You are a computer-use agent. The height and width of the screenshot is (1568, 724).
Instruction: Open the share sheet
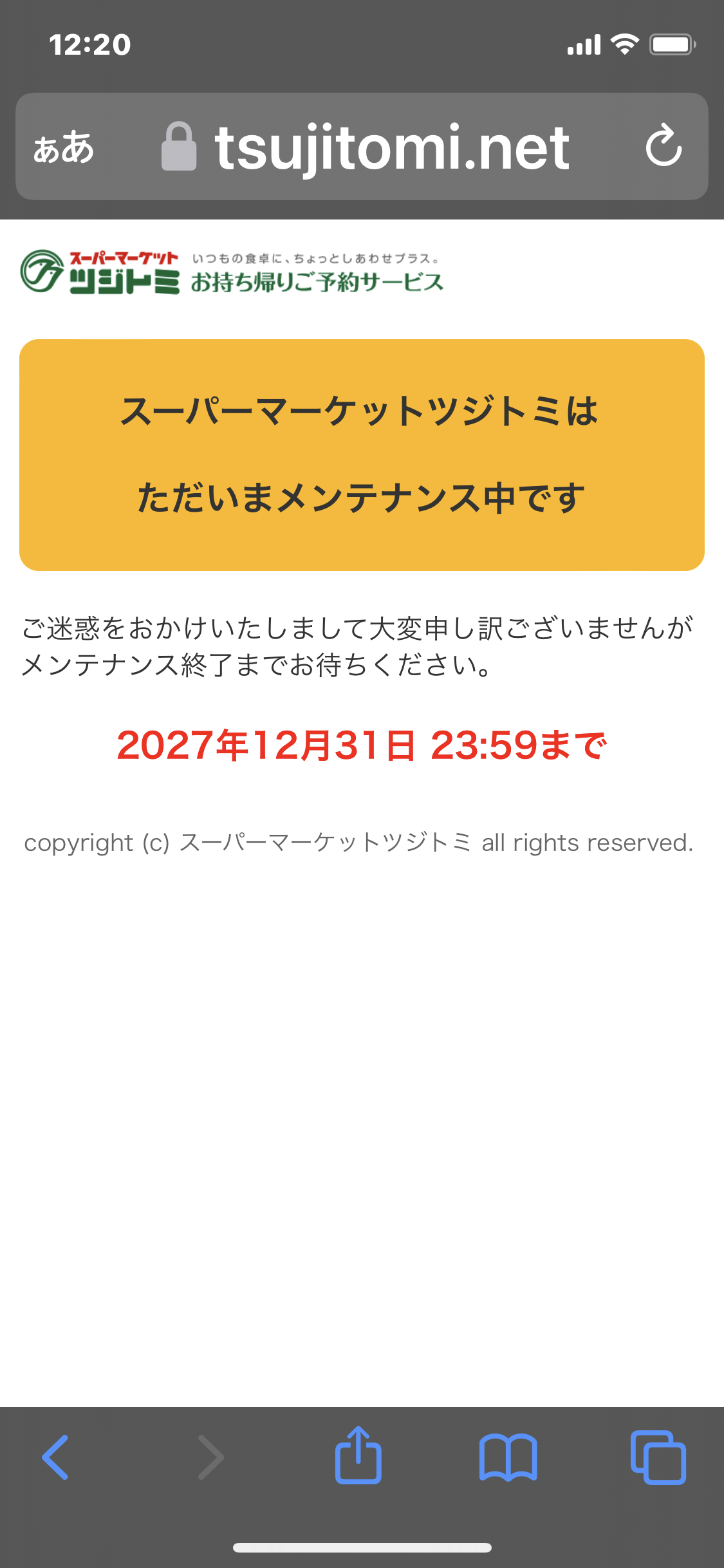pos(358,1456)
